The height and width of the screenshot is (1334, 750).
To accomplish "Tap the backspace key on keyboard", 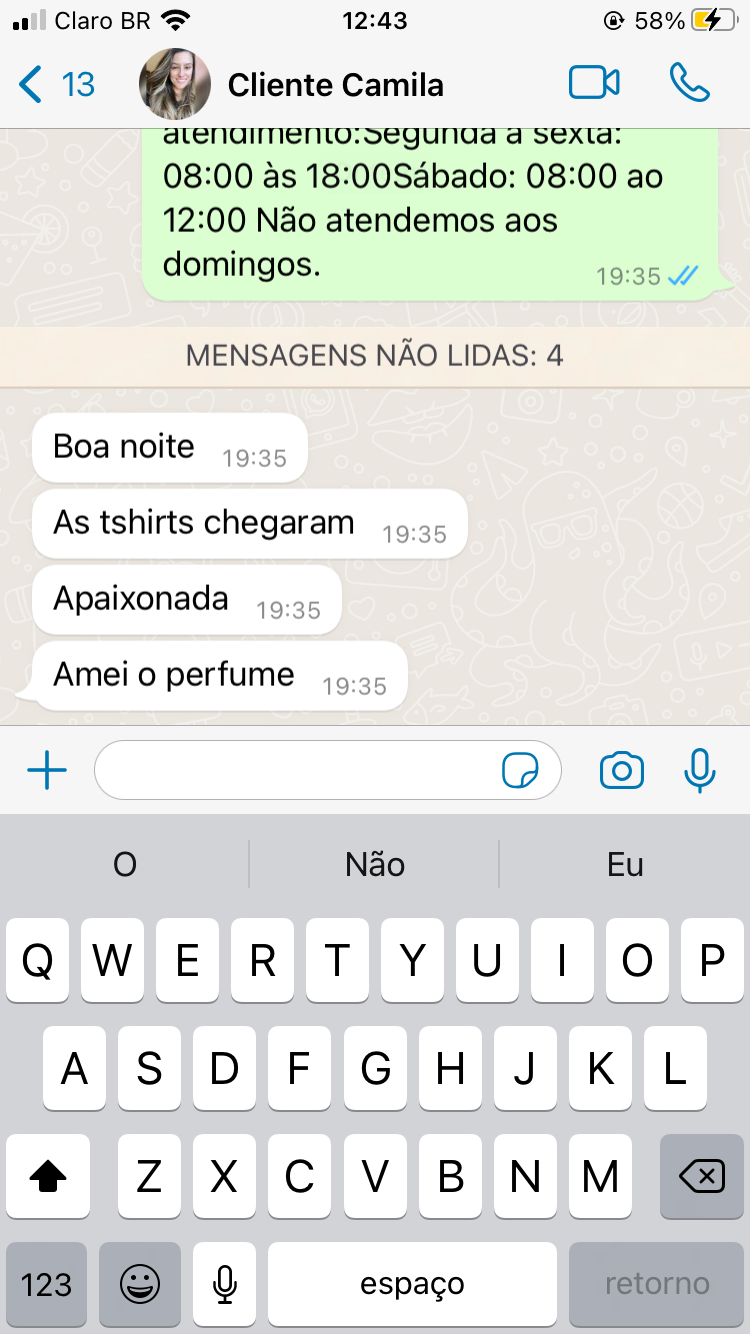I will click(x=701, y=1177).
